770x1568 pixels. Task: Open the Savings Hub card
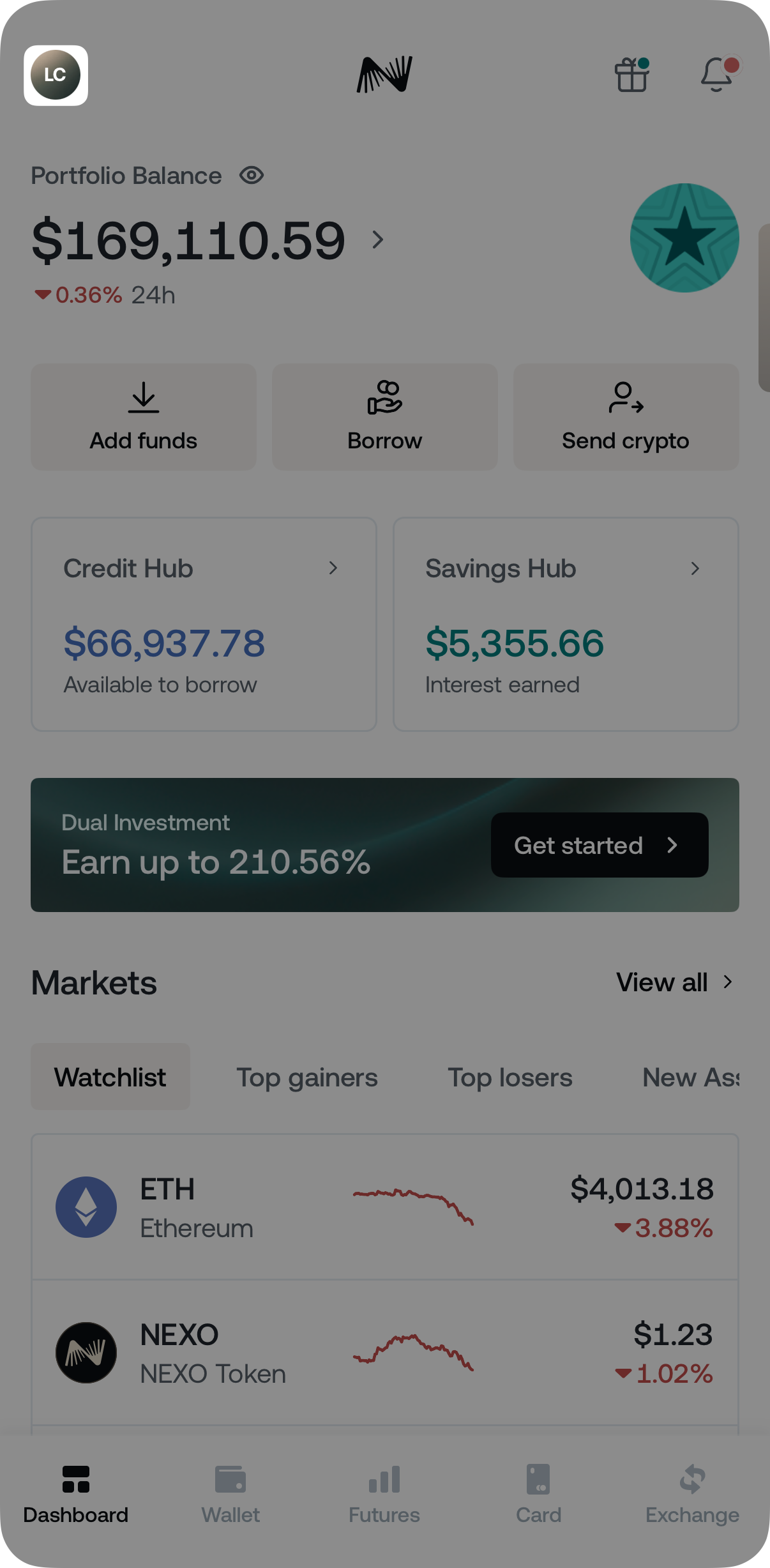(x=566, y=624)
